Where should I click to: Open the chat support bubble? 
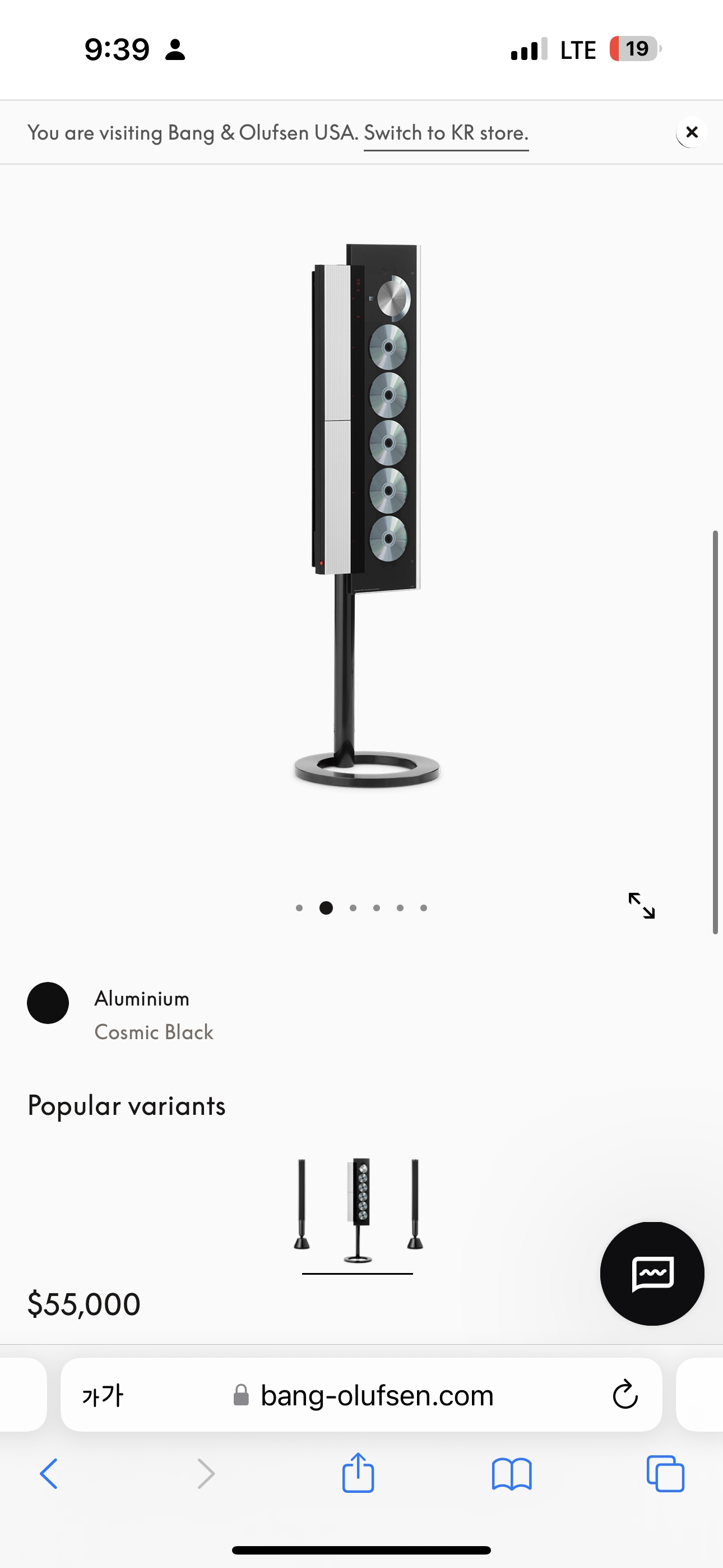(652, 1273)
